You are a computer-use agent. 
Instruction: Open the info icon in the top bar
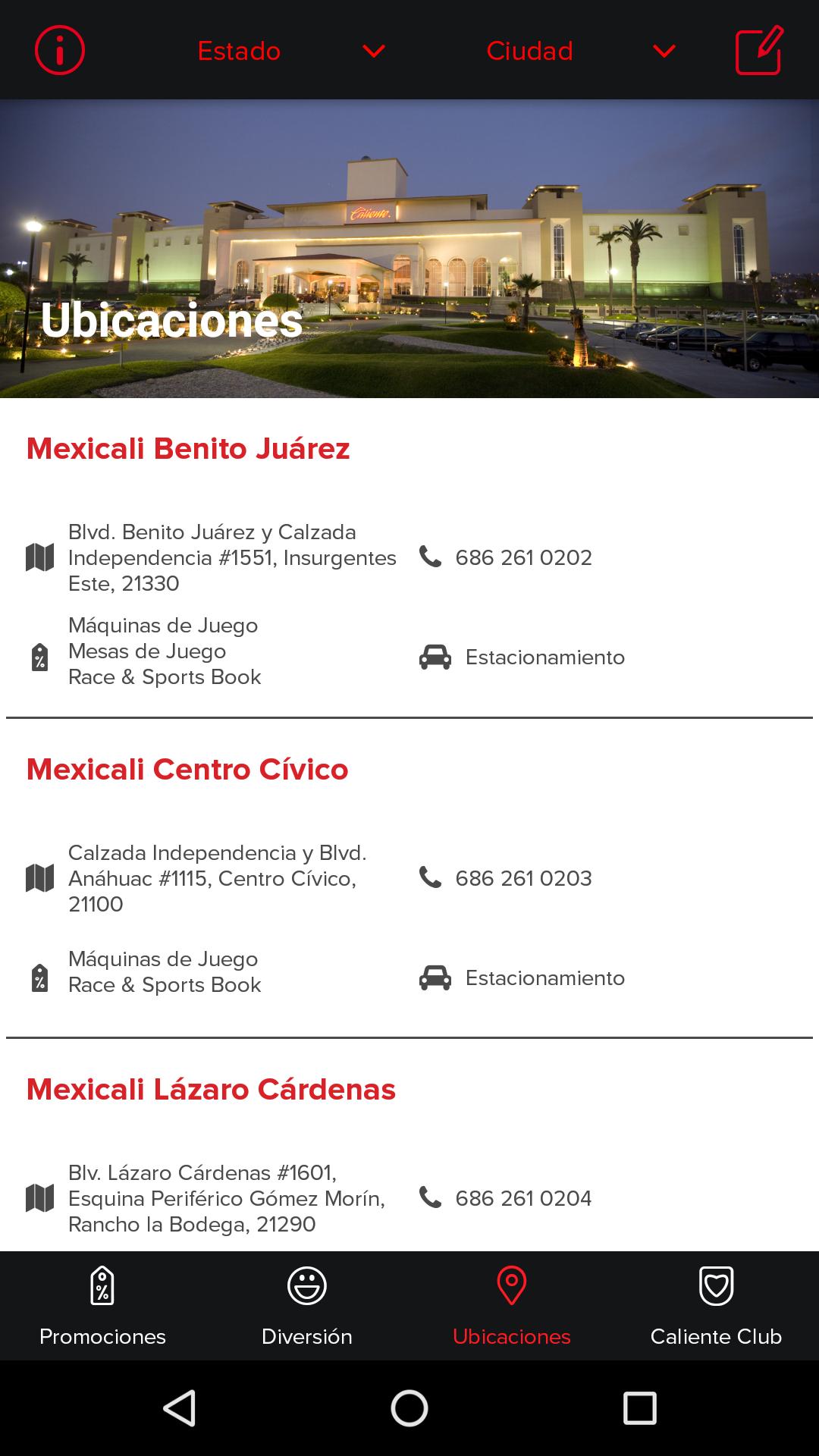(x=59, y=50)
